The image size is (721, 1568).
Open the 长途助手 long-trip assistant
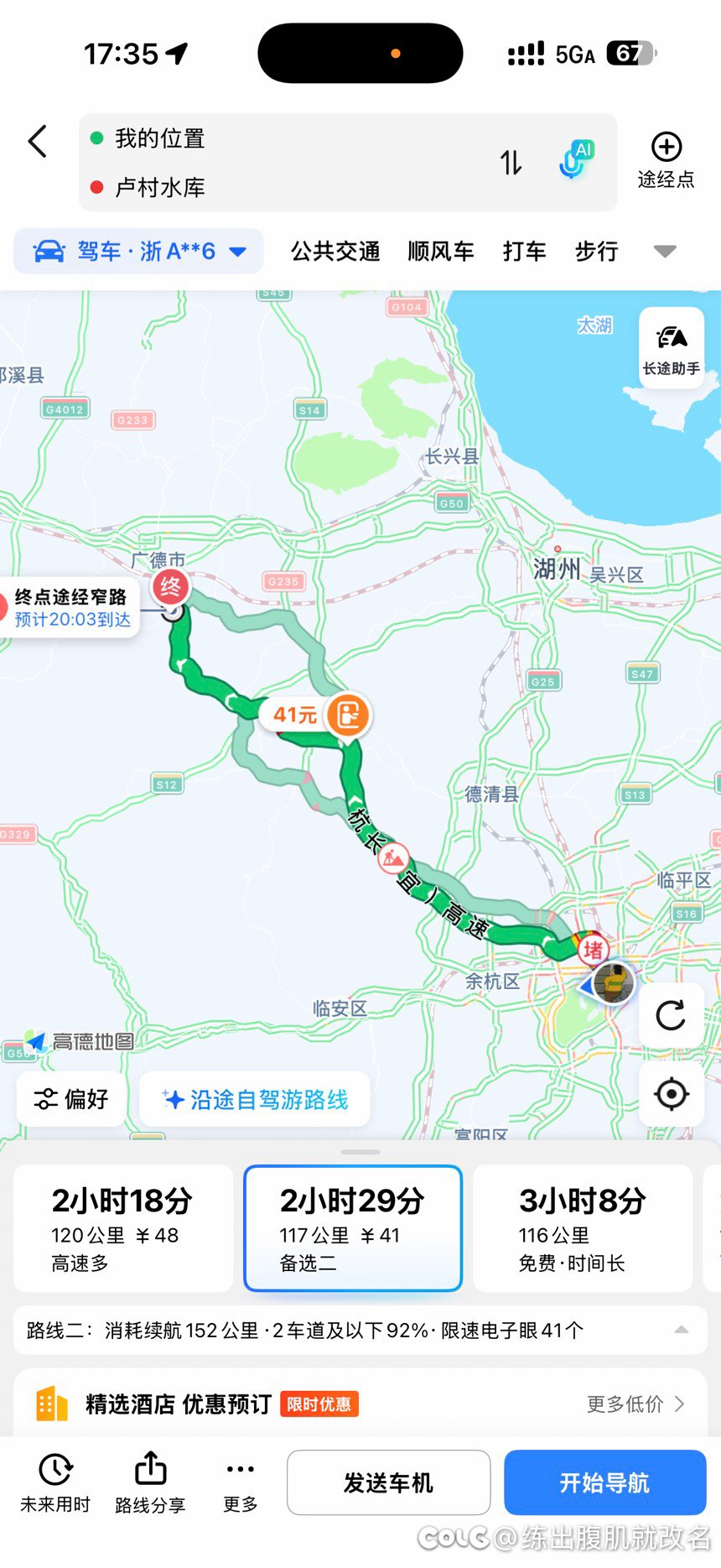tap(670, 347)
